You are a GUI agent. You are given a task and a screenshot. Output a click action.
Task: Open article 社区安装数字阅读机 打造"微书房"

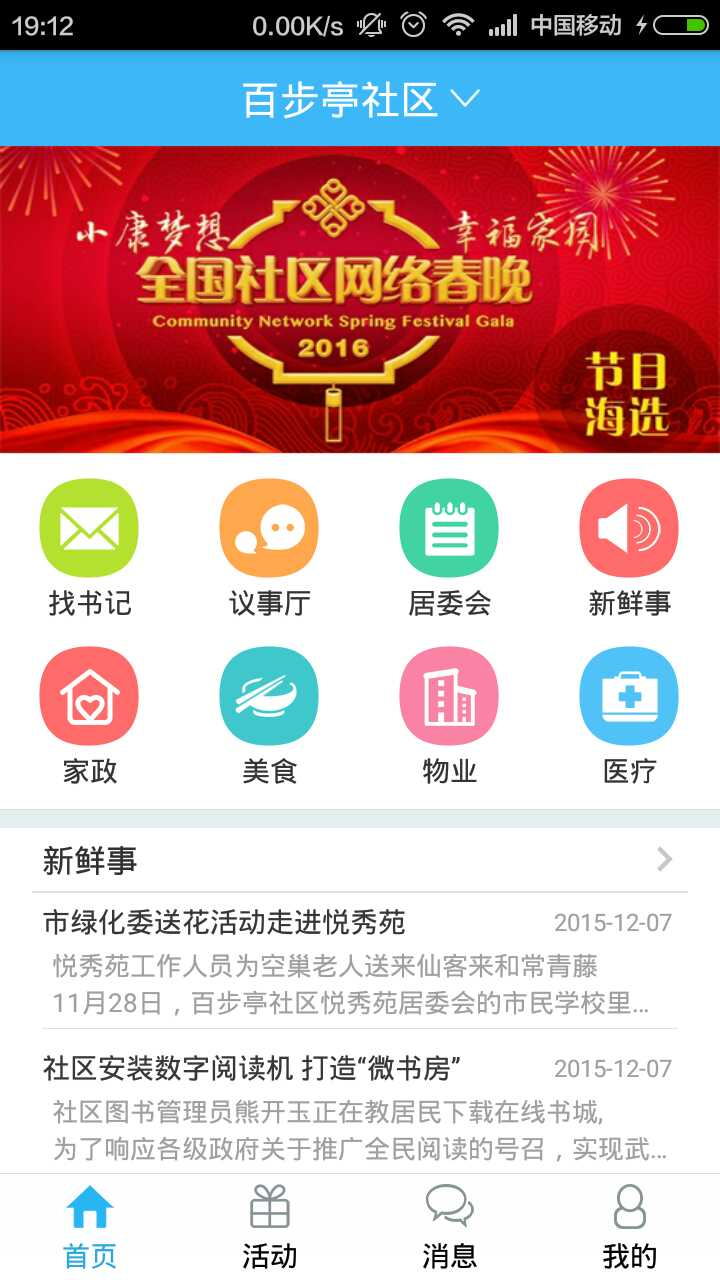(360, 1105)
